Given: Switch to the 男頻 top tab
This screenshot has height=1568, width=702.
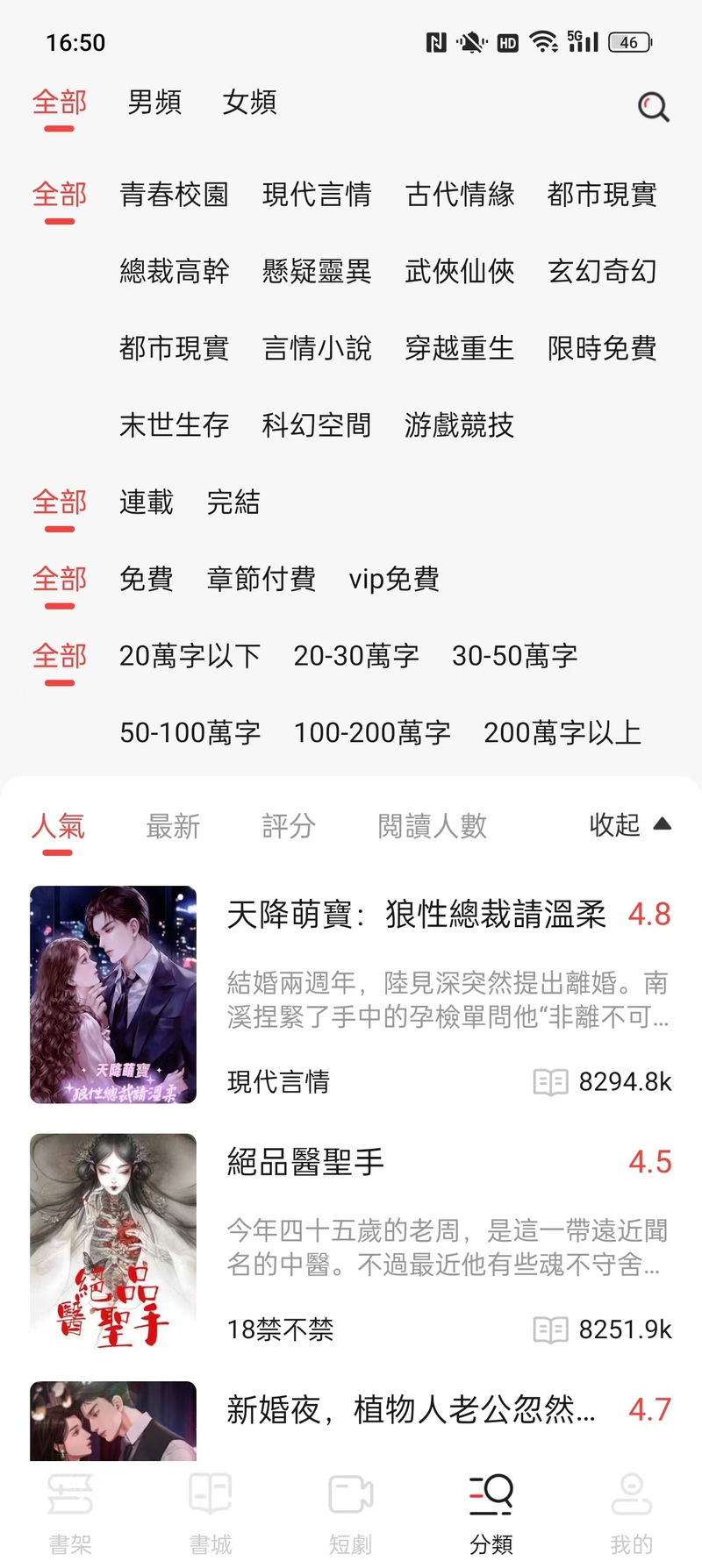Looking at the screenshot, I should pos(154,103).
